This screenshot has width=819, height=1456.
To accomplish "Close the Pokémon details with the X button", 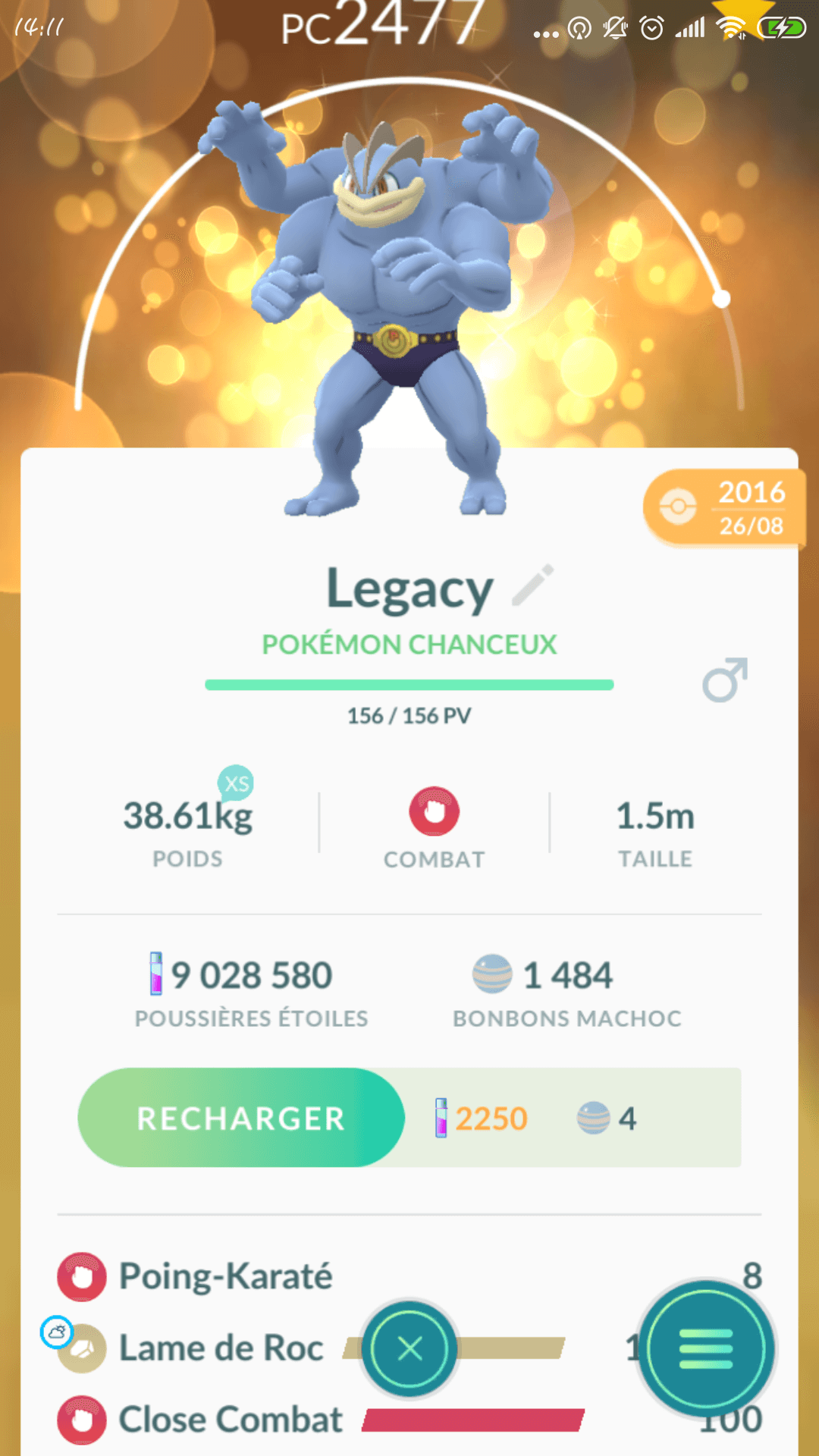I will click(409, 1349).
